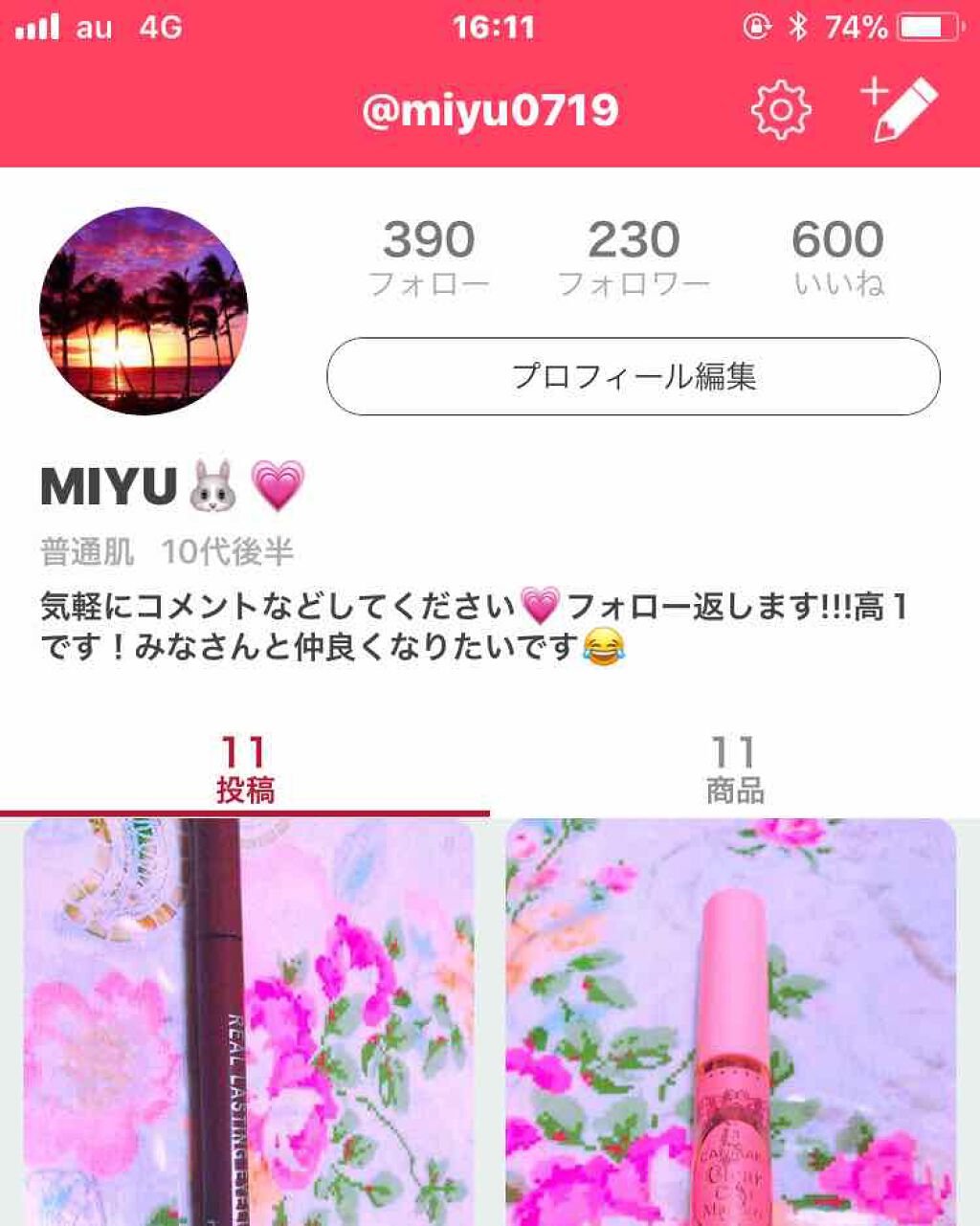Tap the cellular signal bars icon
Image resolution: width=980 pixels, height=1226 pixels.
click(35, 26)
